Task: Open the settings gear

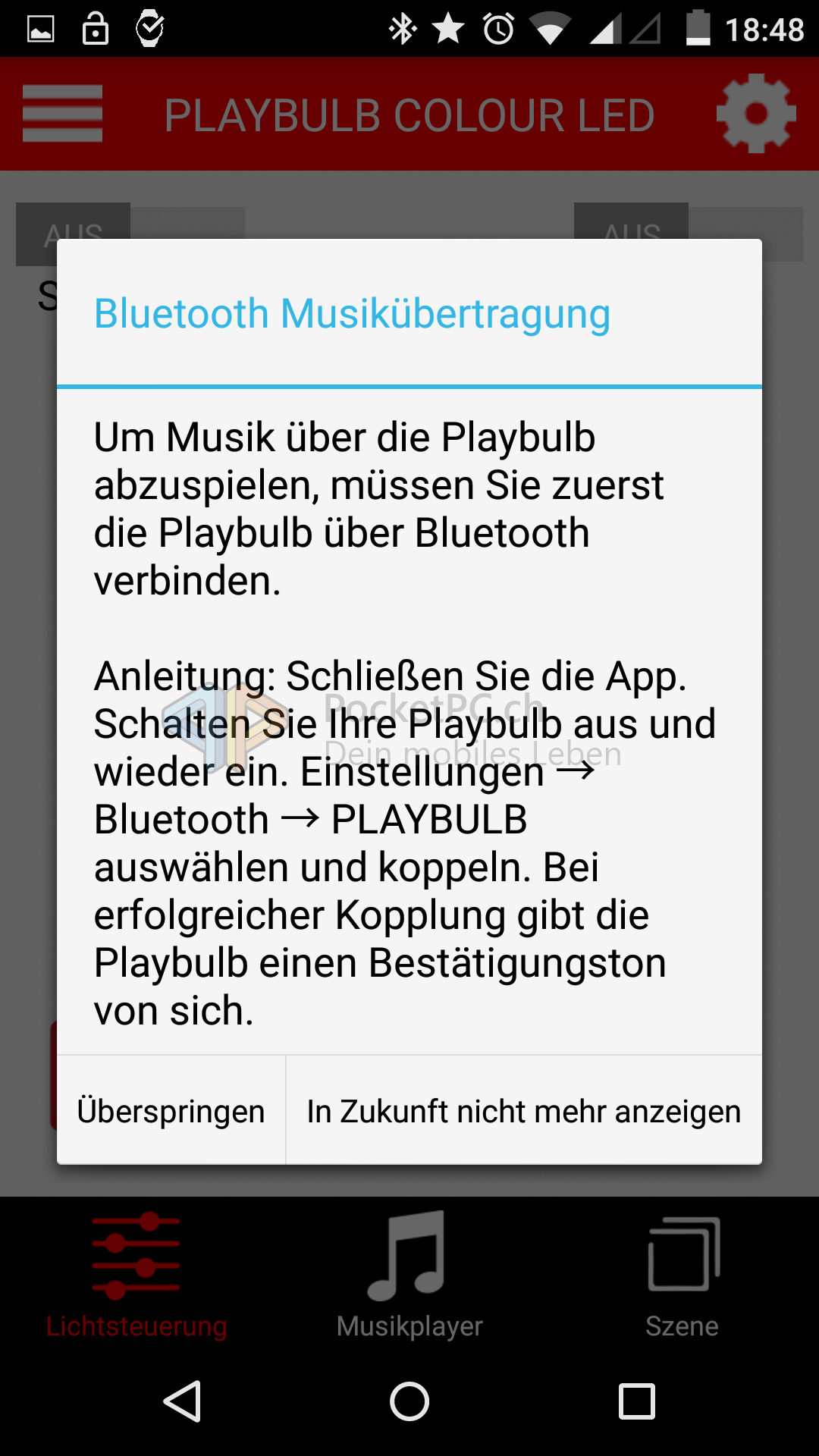Action: (x=755, y=114)
